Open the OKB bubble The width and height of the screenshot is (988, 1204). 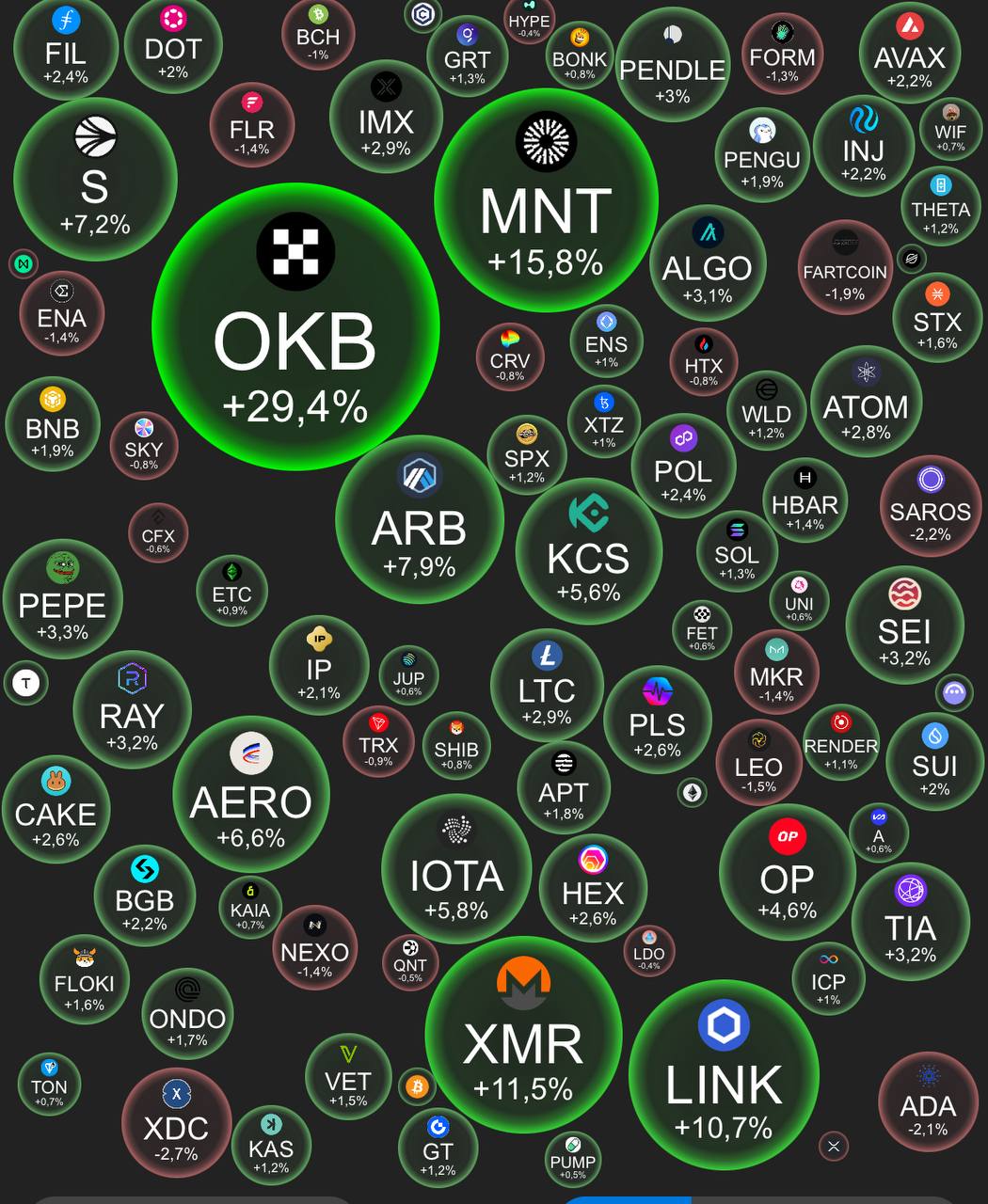[295, 326]
